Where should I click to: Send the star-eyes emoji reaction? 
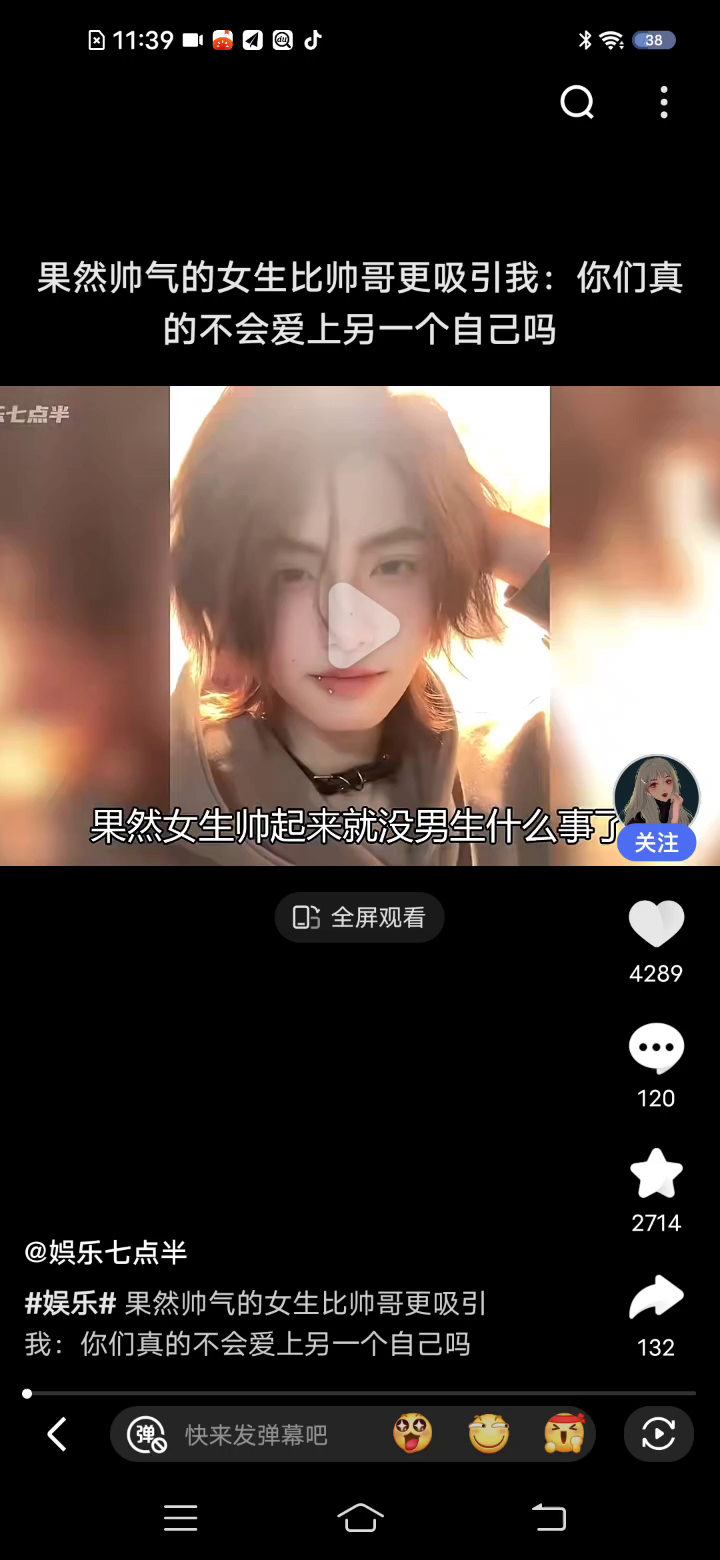(412, 1434)
